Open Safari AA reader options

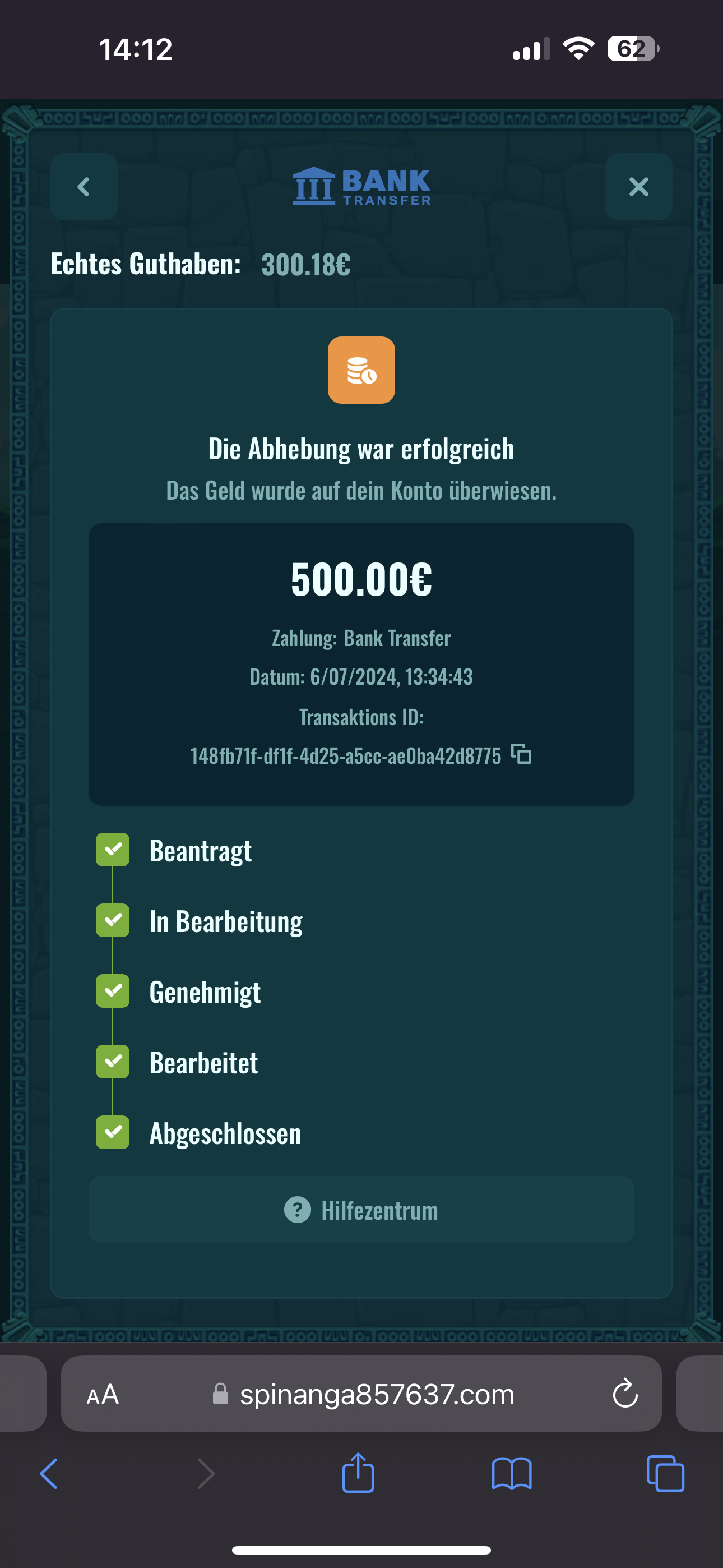[x=102, y=1394]
